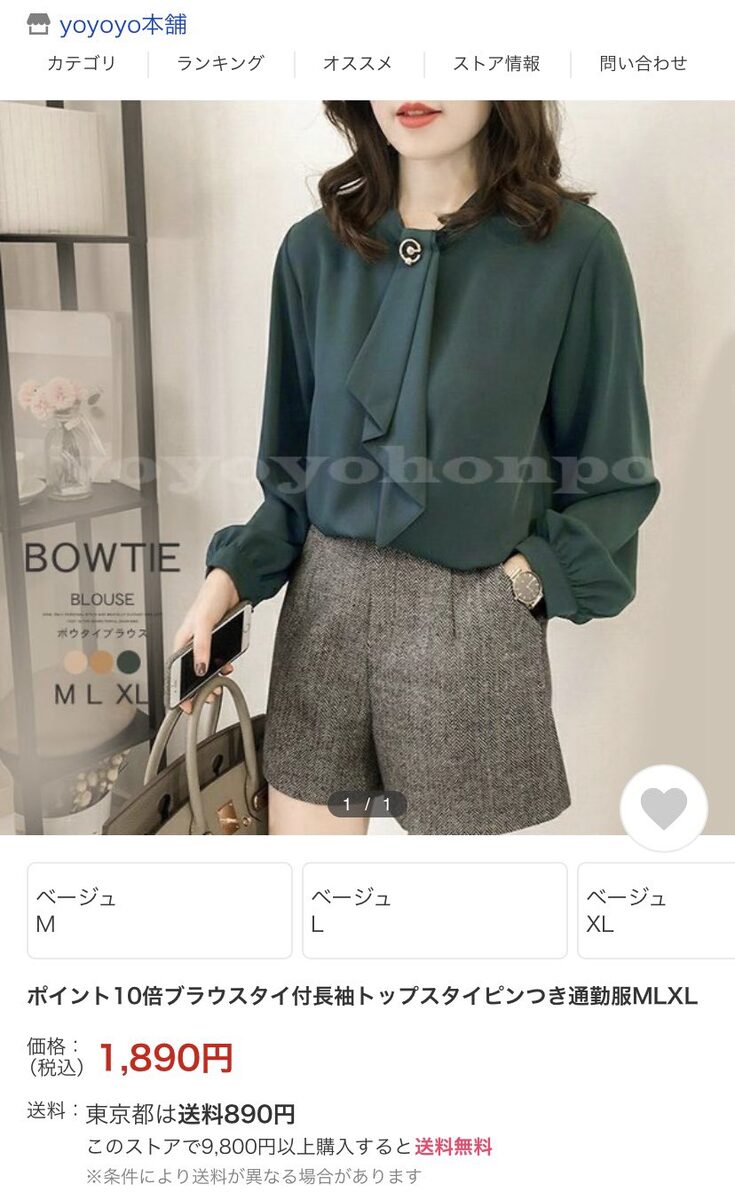Pick the ベージュ XL option

[x=655, y=910]
